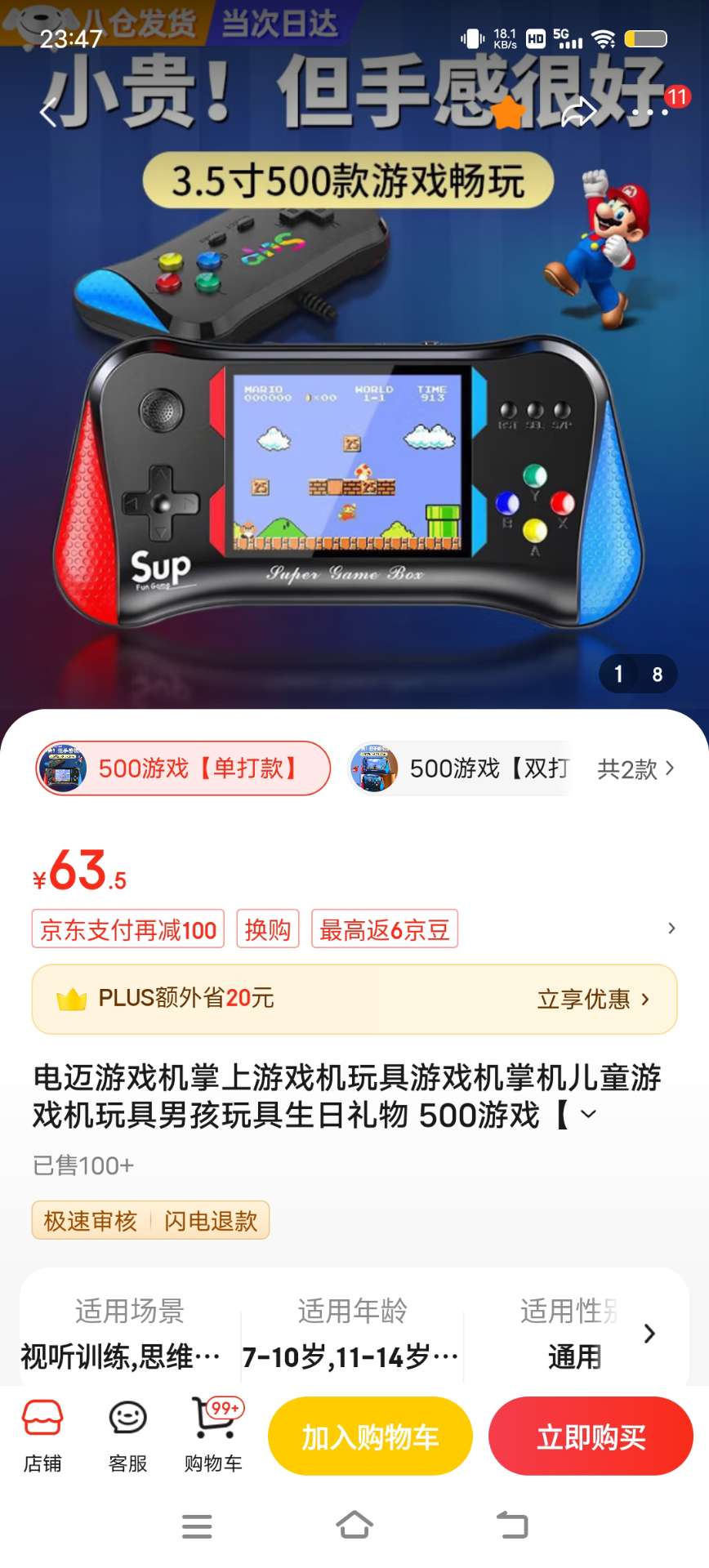Favorite this product with the star icon
709x1568 pixels.
pyautogui.click(x=508, y=112)
